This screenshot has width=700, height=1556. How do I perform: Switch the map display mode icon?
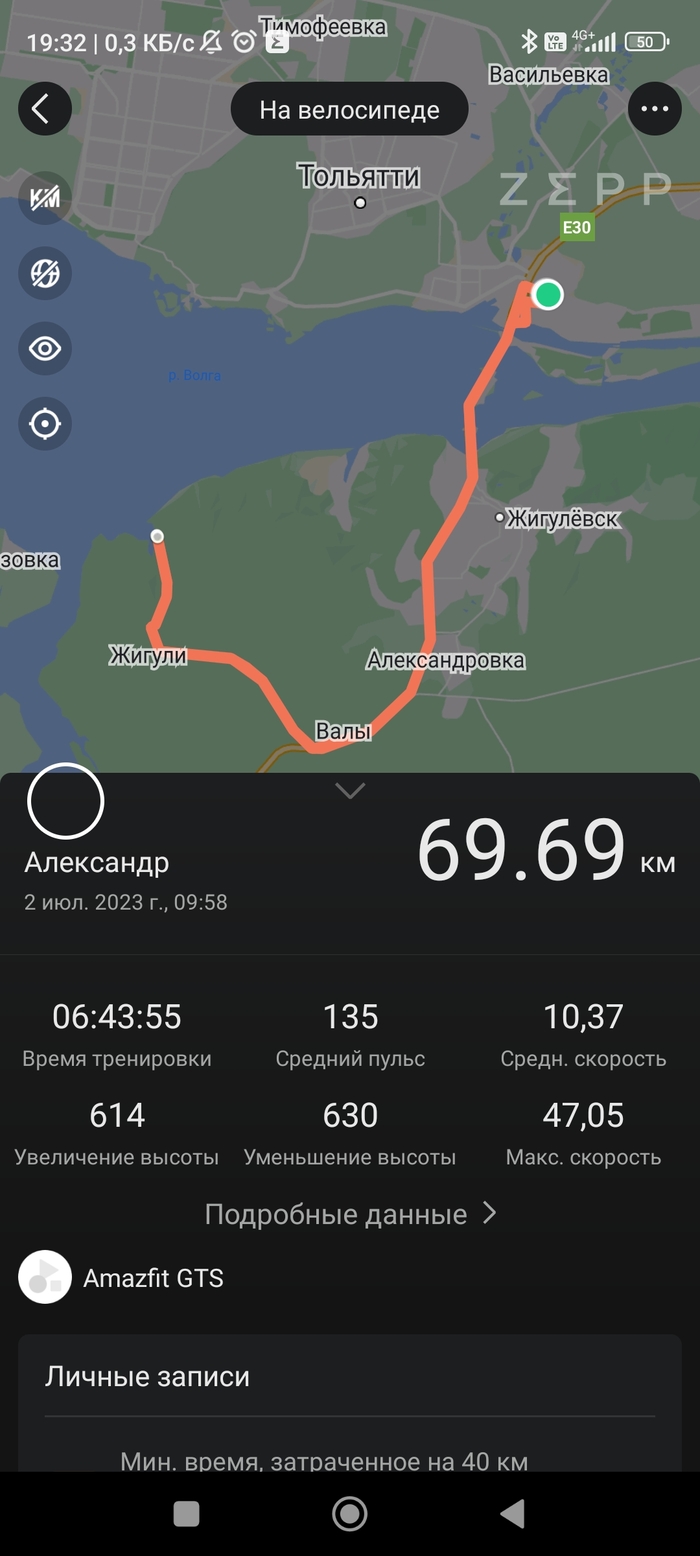coord(45,273)
